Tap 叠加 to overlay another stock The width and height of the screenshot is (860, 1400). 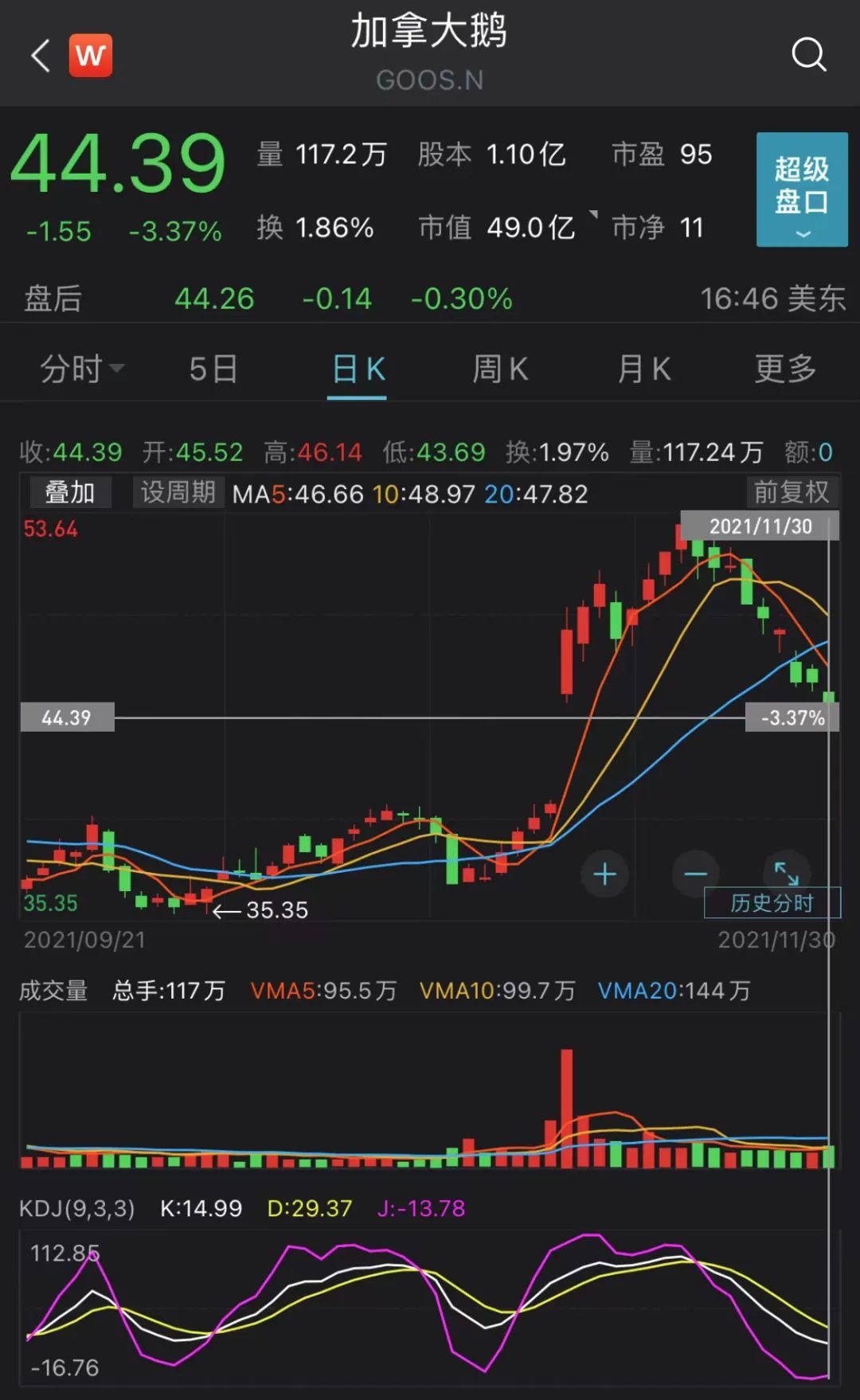coord(70,493)
